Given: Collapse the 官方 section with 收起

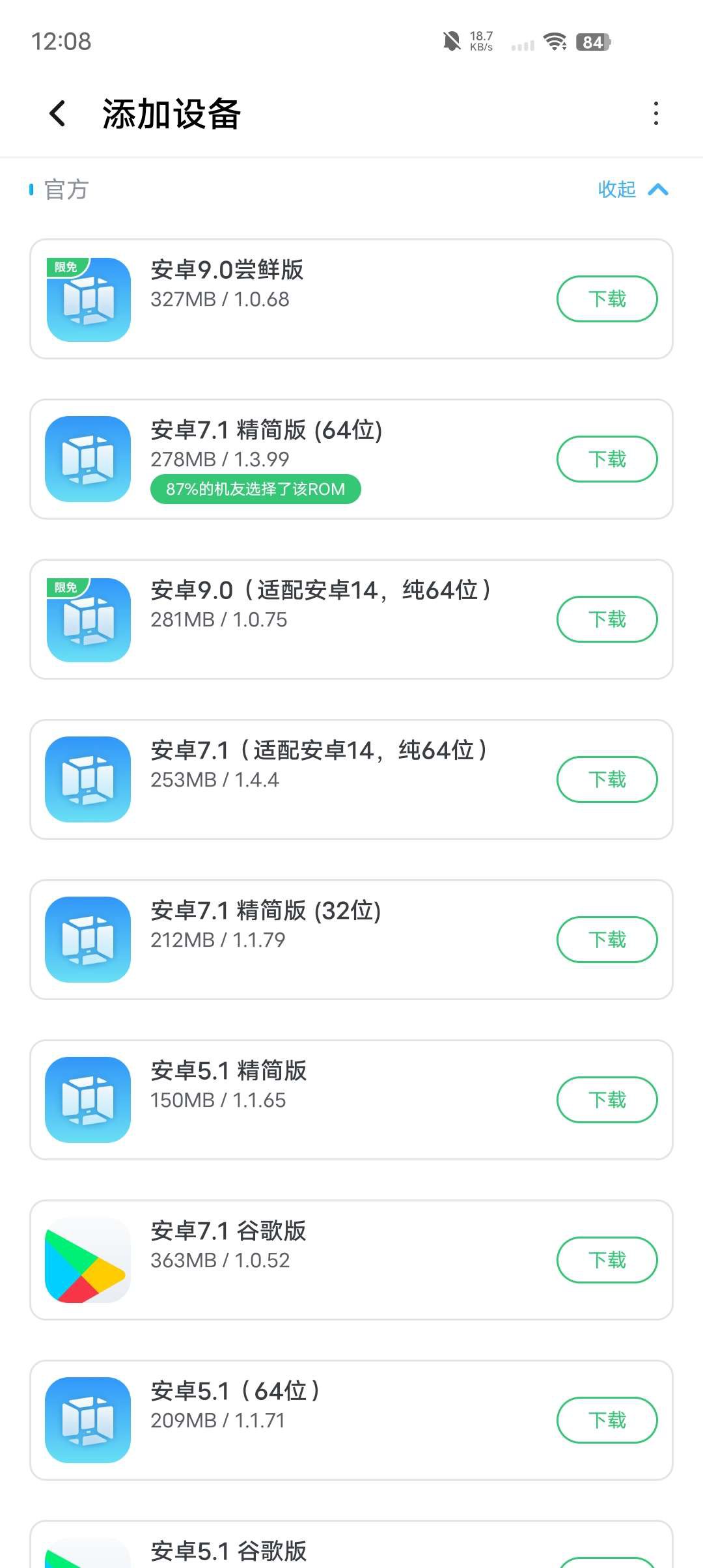Looking at the screenshot, I should 632,189.
